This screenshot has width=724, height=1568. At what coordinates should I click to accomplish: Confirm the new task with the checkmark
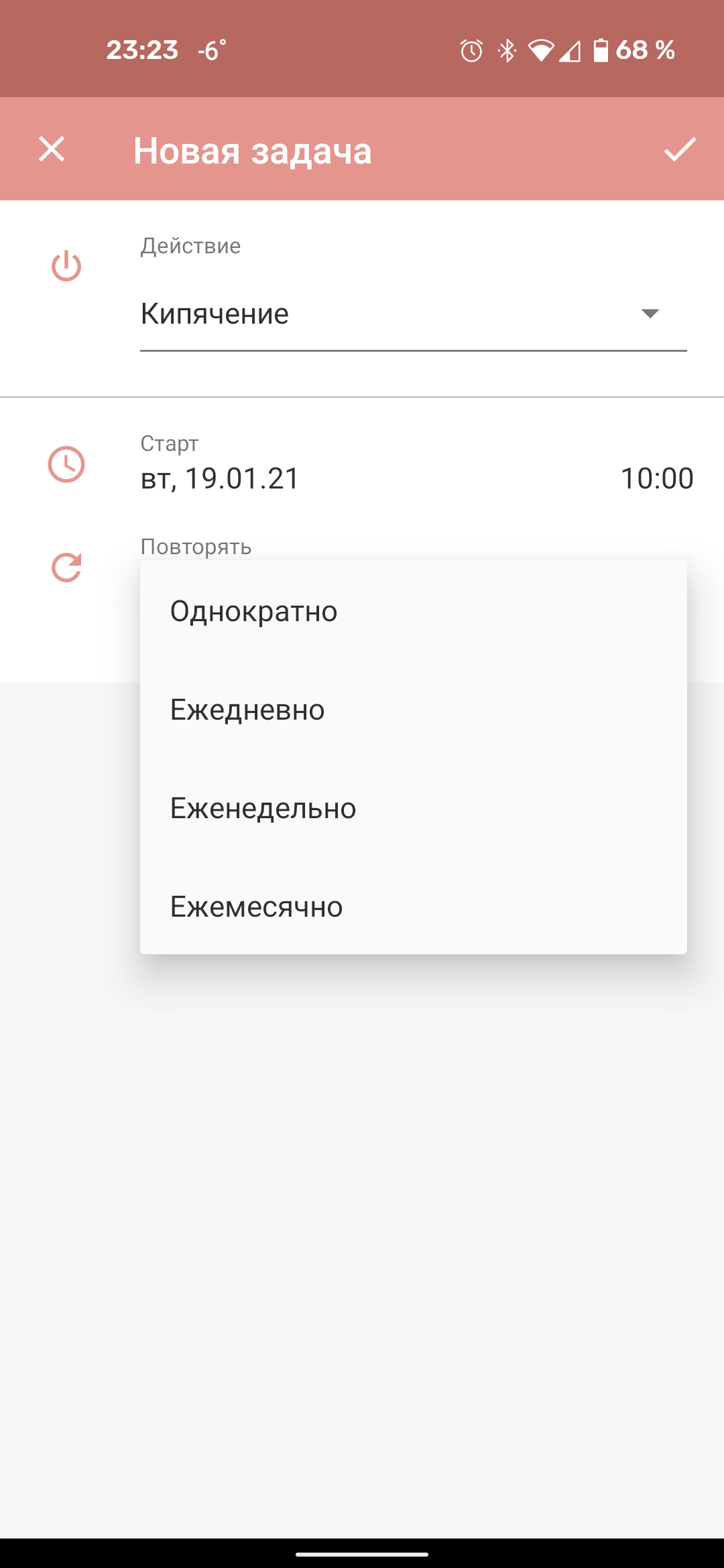pos(680,149)
